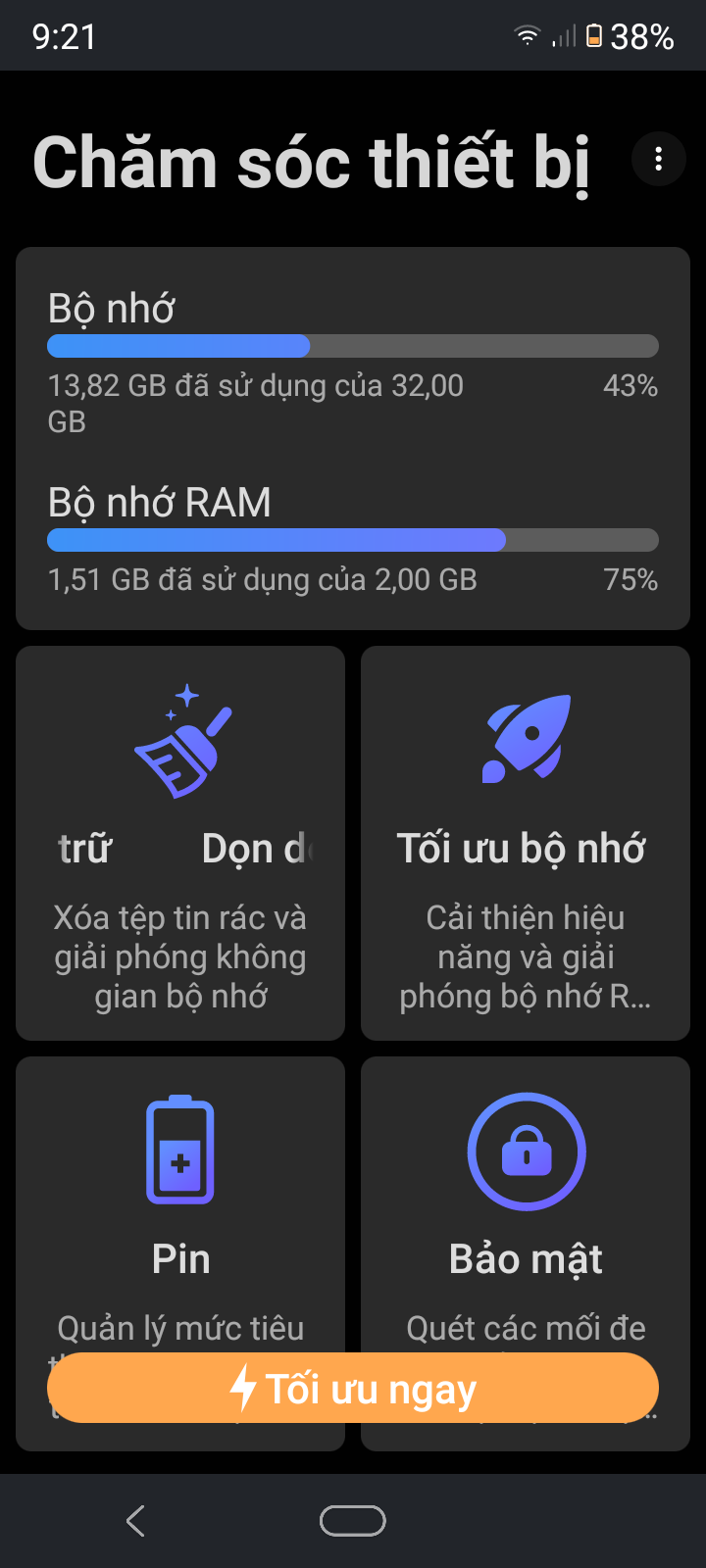Screen dimensions: 706x1568
Task: Tap the system home pill button
Action: [353, 1521]
